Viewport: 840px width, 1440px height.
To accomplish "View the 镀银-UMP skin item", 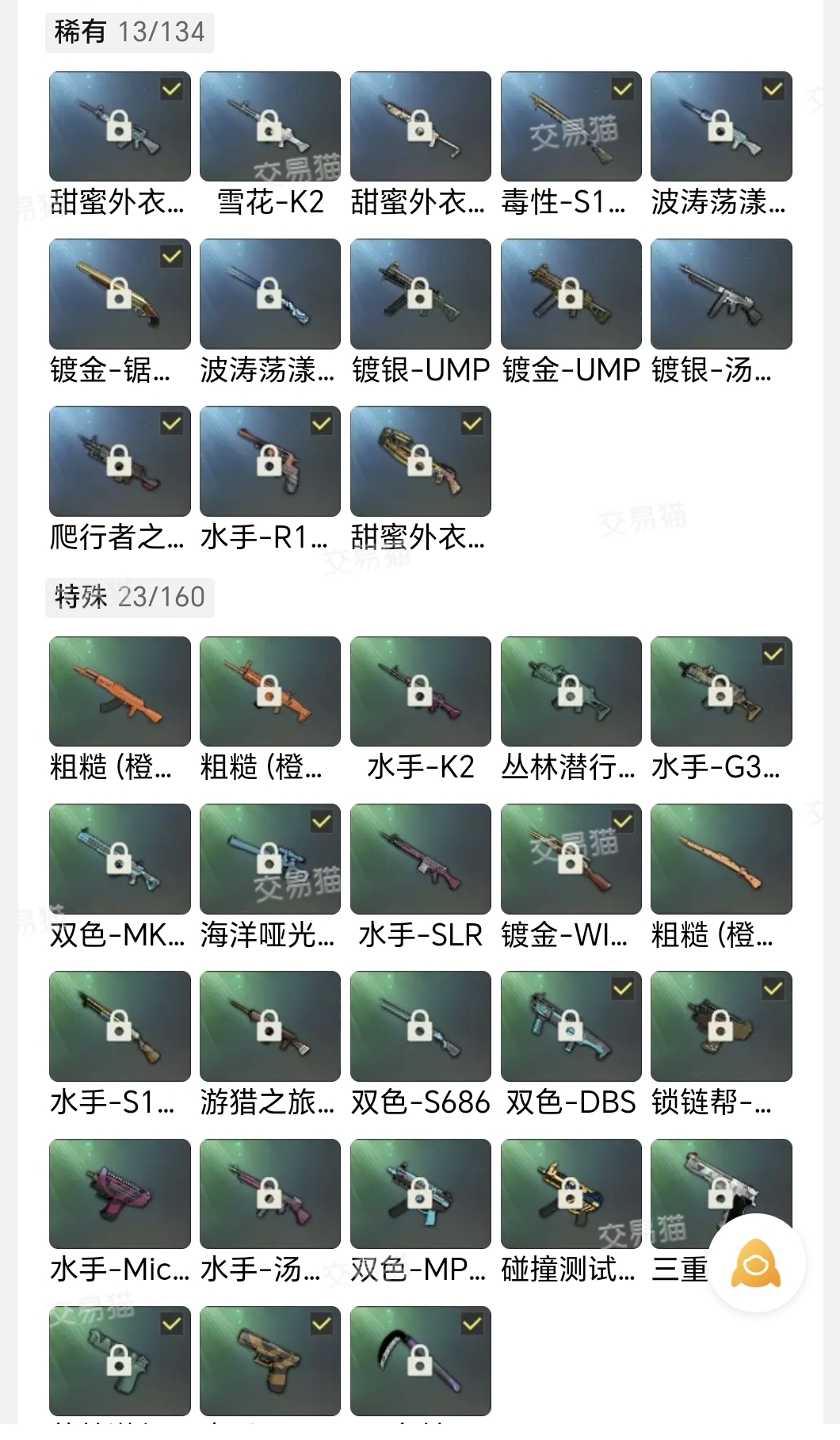I will coord(420,294).
